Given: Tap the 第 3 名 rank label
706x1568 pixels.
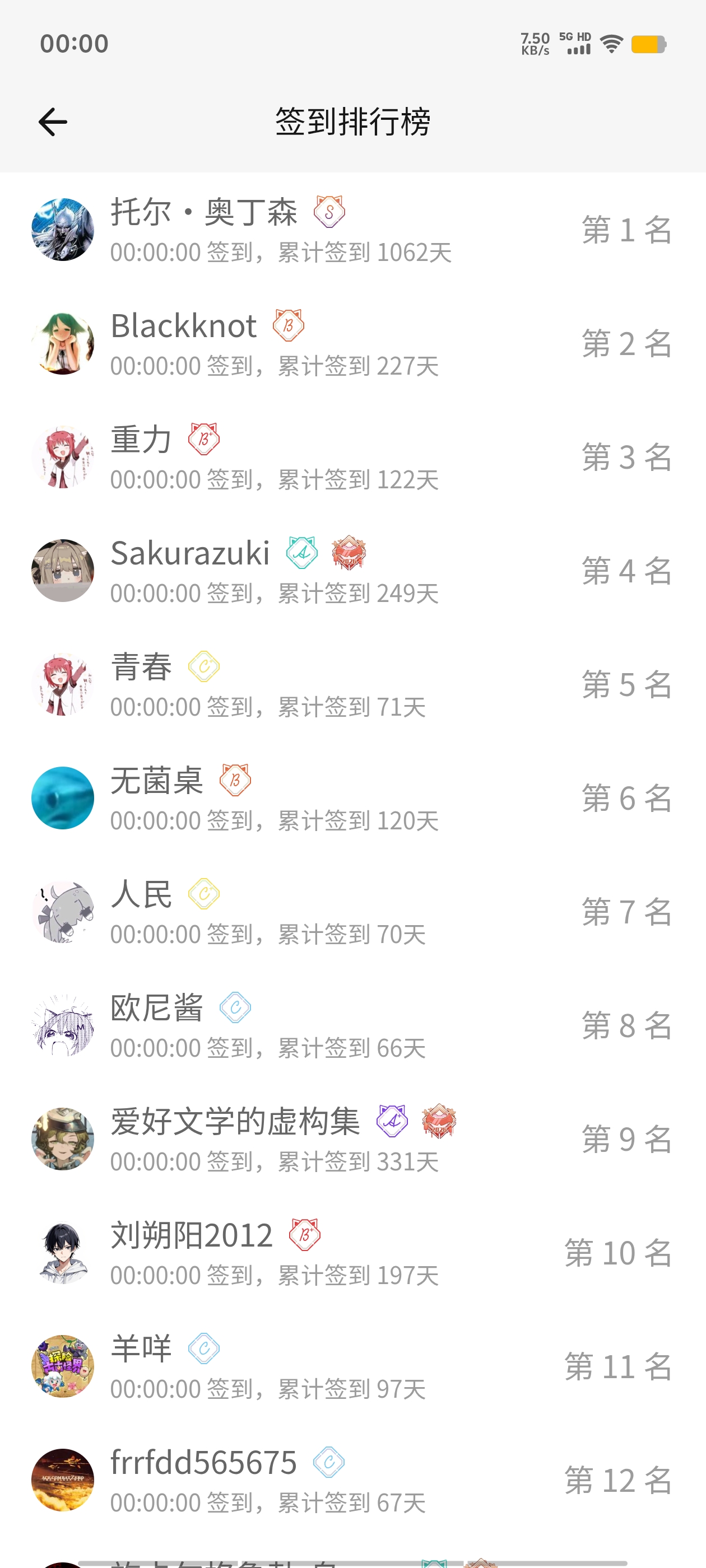Looking at the screenshot, I should point(628,458).
